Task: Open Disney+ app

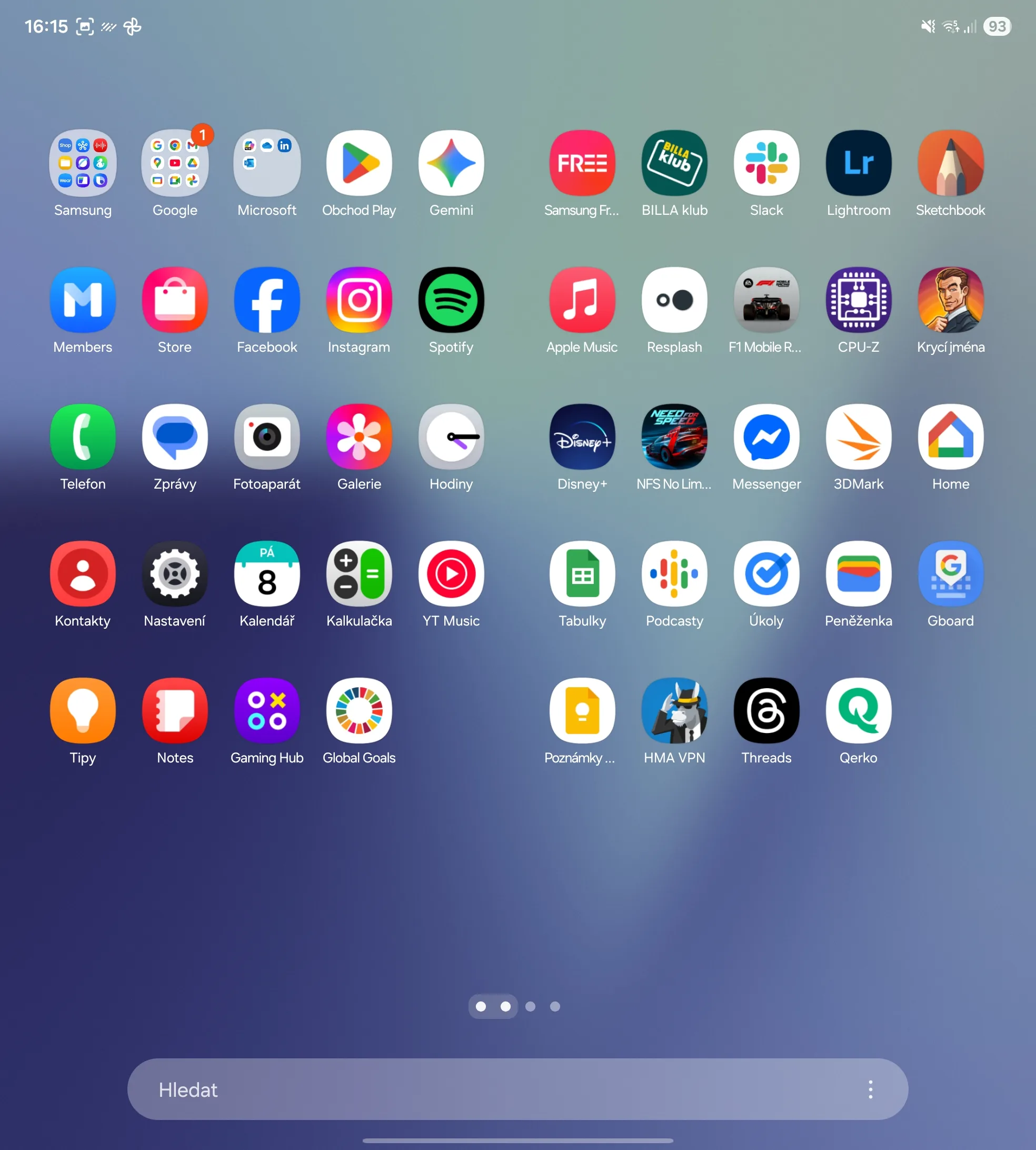Action: point(582,437)
